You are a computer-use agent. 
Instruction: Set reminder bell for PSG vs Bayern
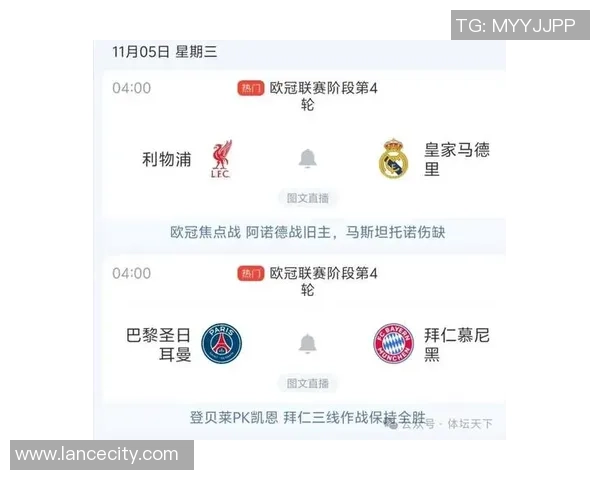pos(307,344)
